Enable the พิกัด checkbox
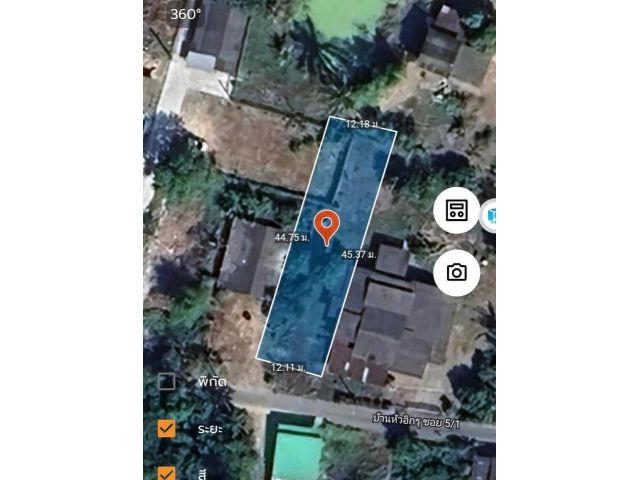 pyautogui.click(x=167, y=381)
